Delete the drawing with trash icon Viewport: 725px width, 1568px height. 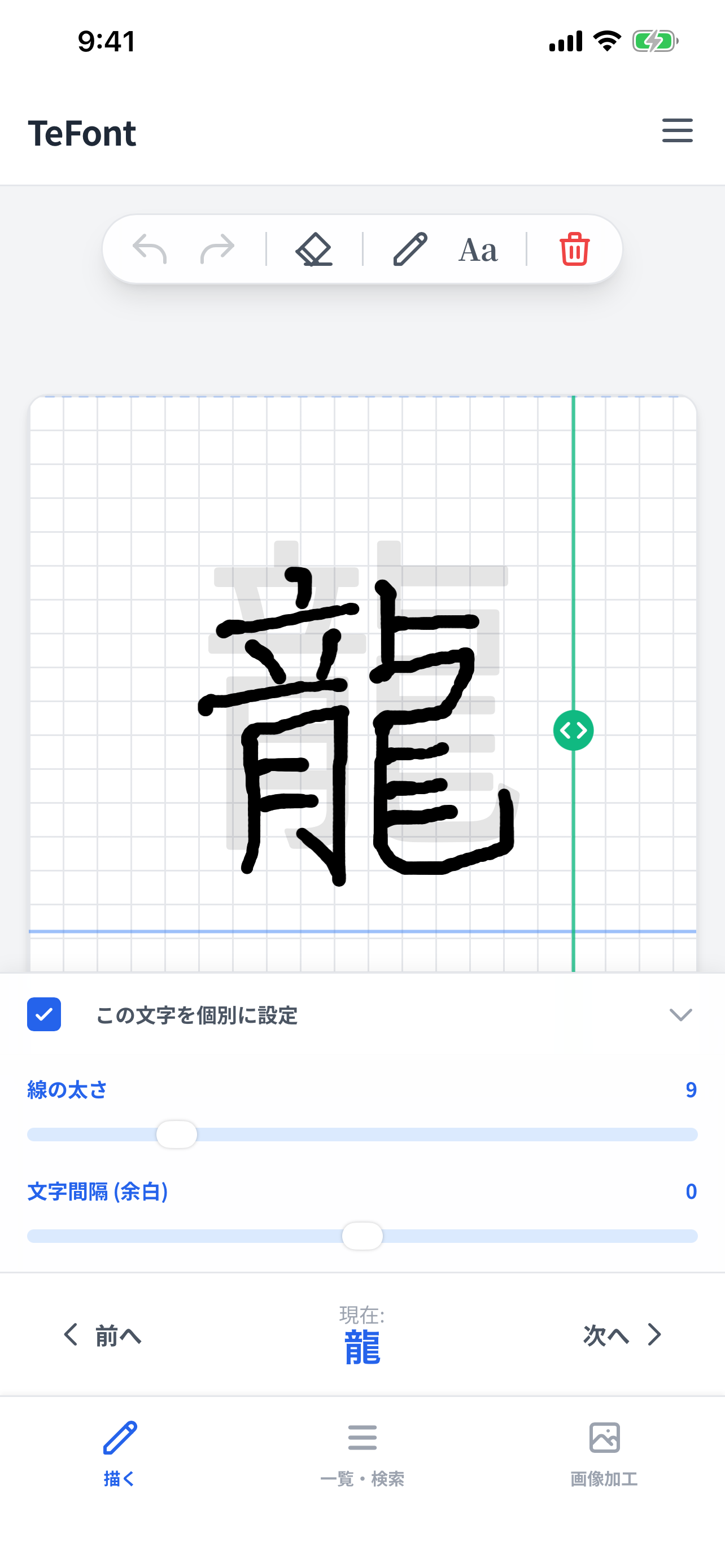pos(574,249)
